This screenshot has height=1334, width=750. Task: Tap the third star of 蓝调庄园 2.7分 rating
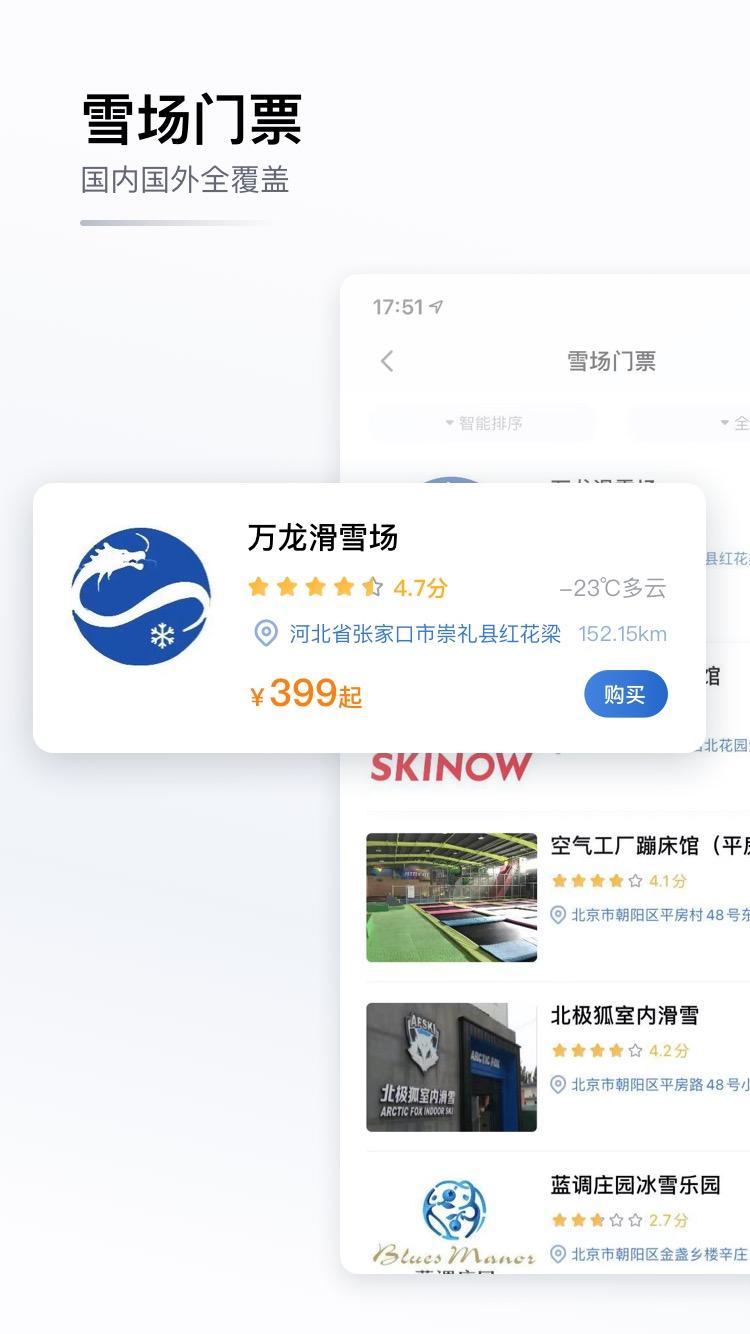[x=600, y=1221]
